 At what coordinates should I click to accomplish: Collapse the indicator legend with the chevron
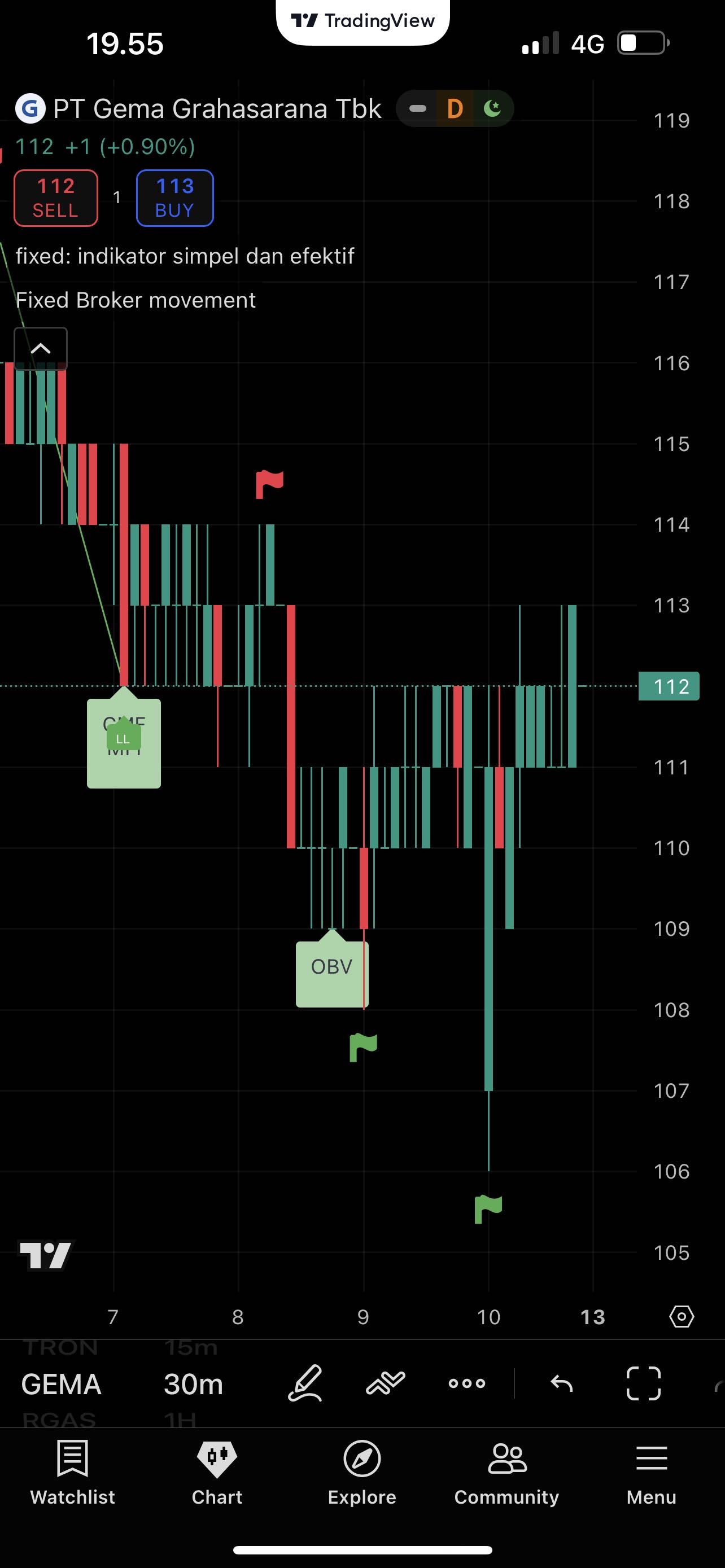click(40, 348)
